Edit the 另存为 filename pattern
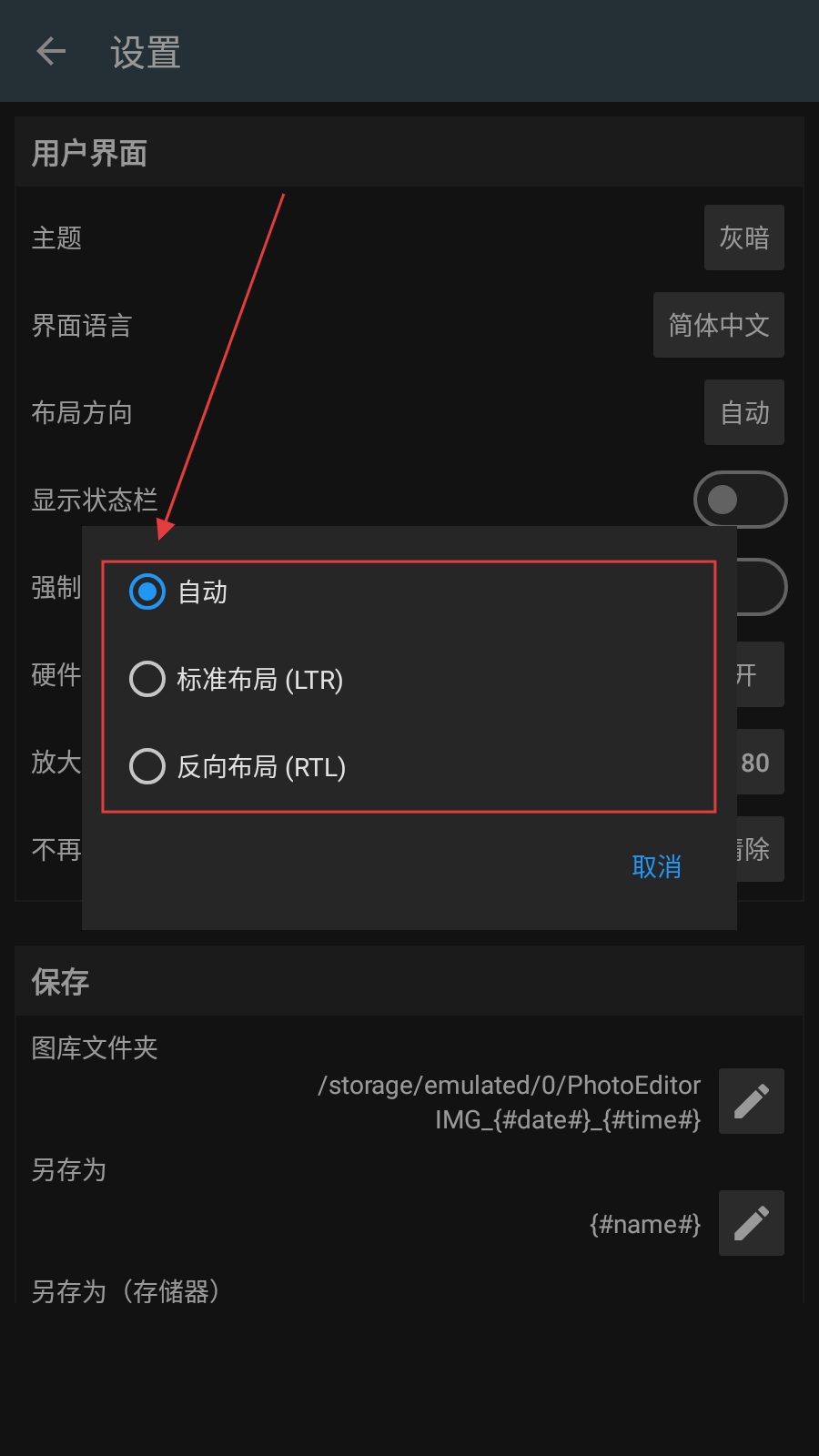Screen dimensions: 819x1456 751,1223
